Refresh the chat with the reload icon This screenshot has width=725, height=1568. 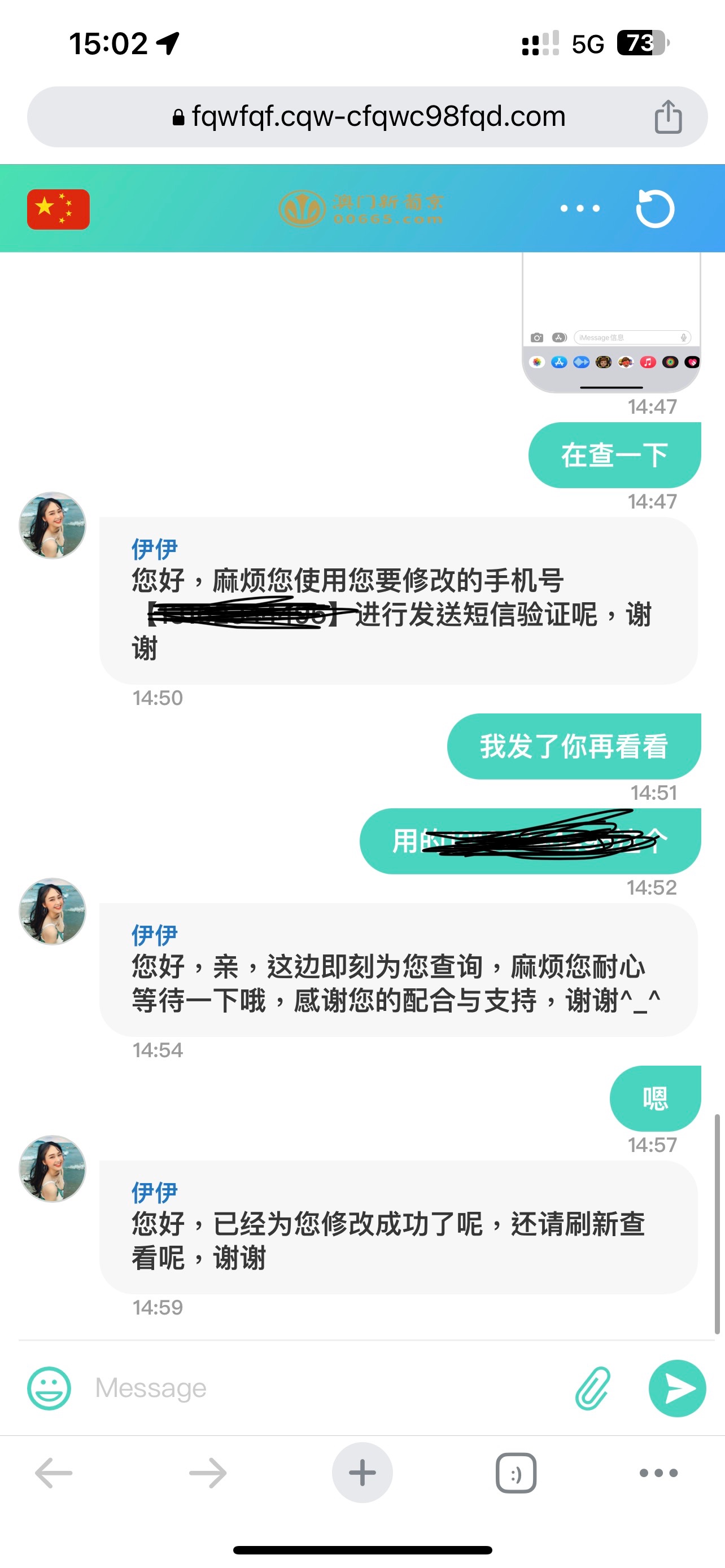tap(655, 209)
